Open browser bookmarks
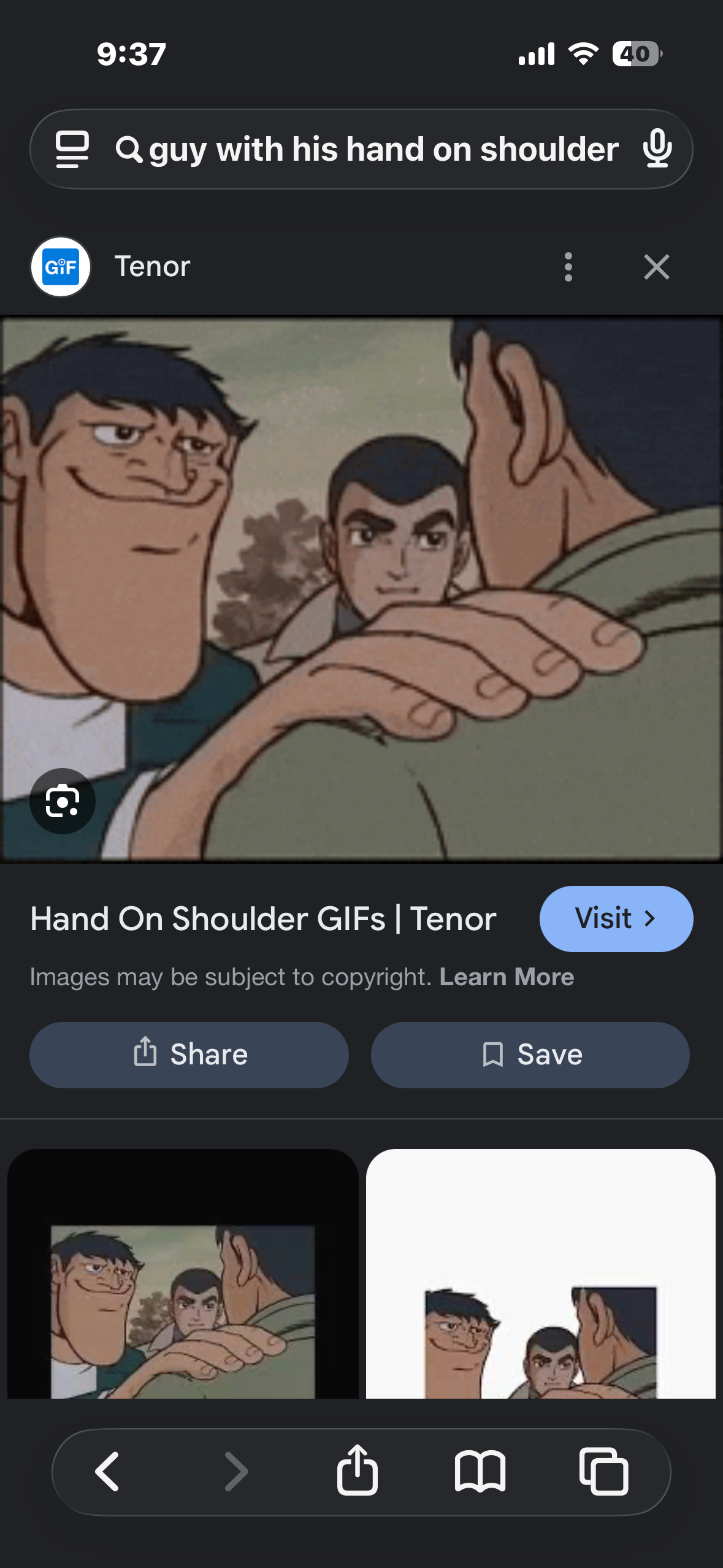This screenshot has height=1568, width=723. pos(480,1472)
